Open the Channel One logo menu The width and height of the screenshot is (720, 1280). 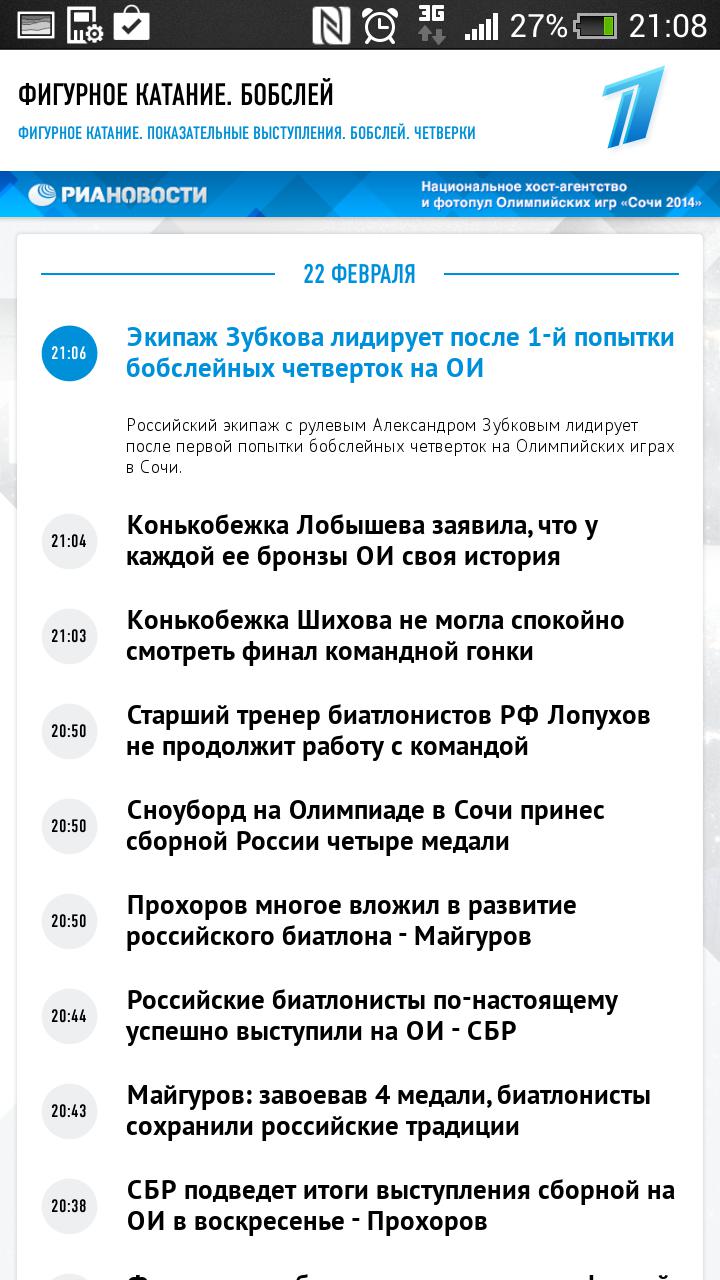click(x=633, y=107)
